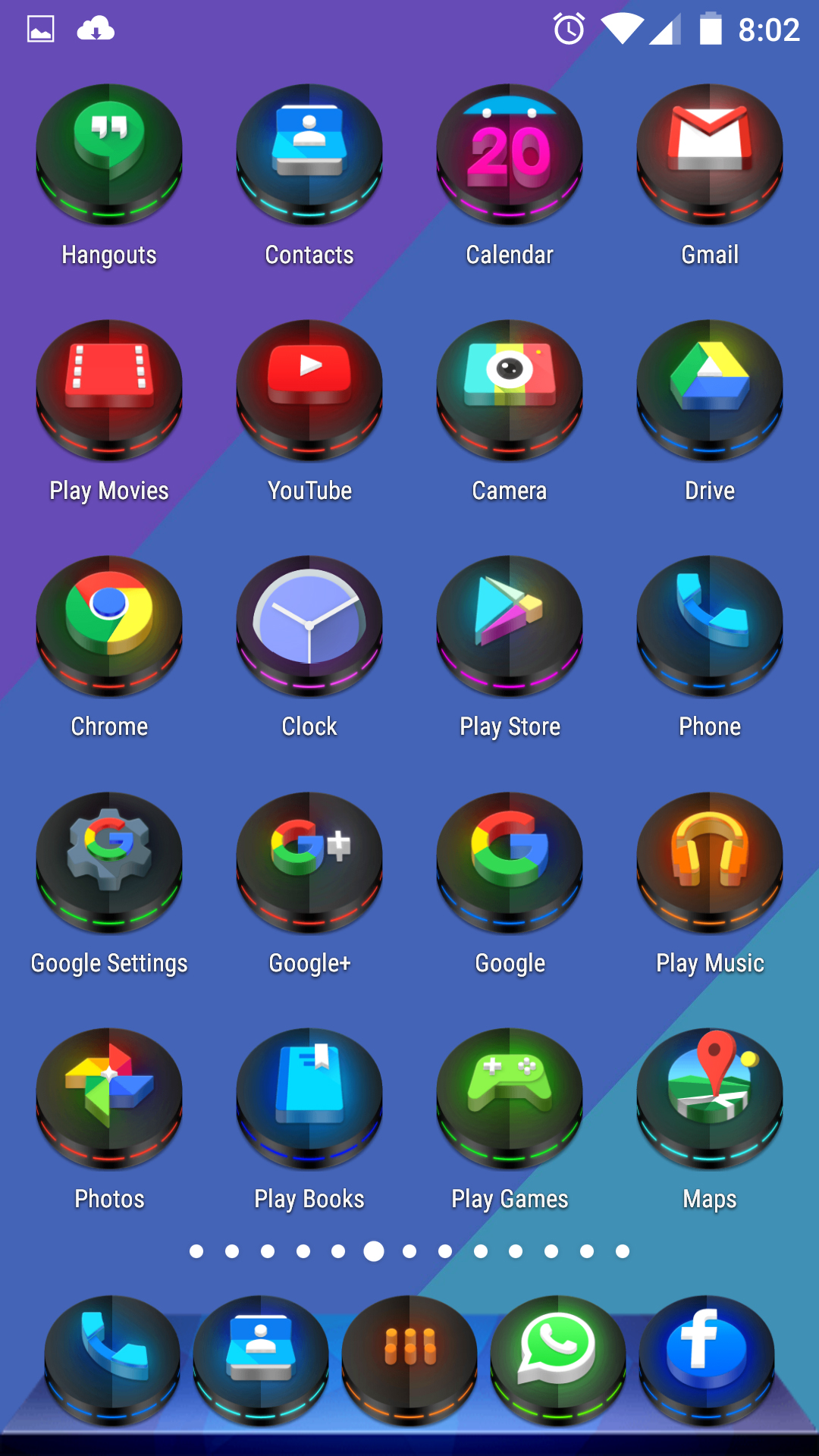819x1456 pixels.
Task: Open Play Music
Action: pos(710,864)
